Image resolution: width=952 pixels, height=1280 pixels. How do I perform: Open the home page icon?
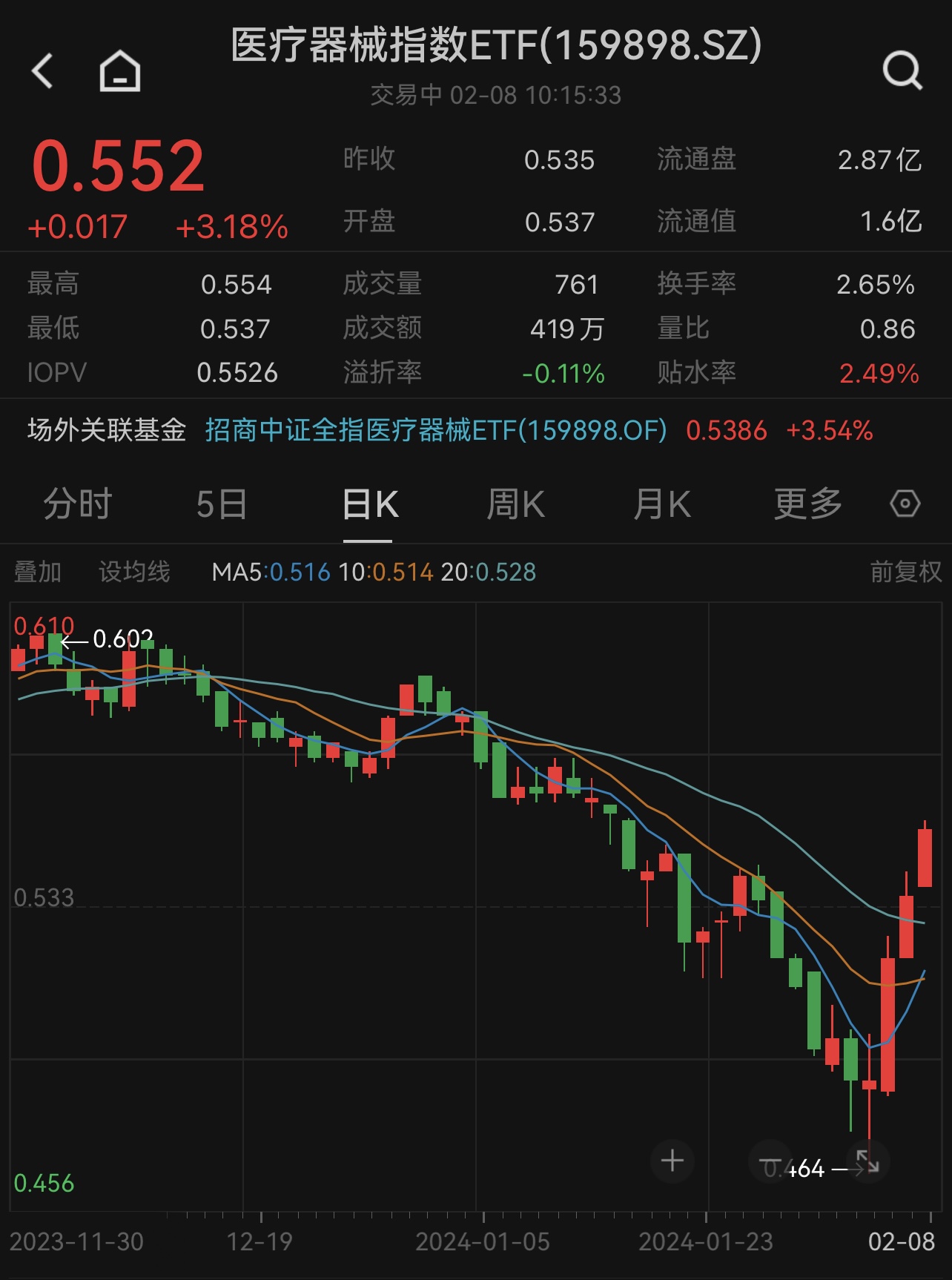119,72
